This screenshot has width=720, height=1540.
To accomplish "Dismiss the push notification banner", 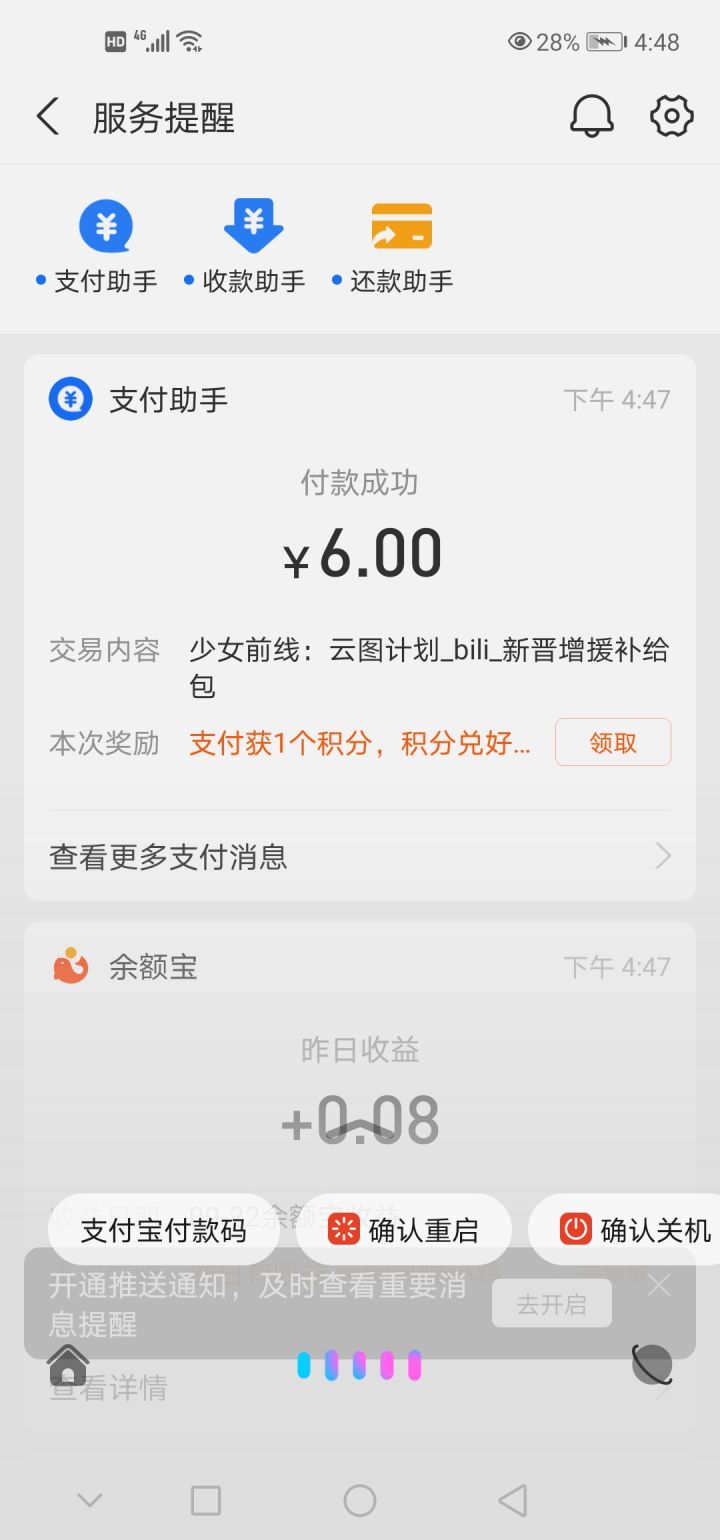I will coord(658,1285).
